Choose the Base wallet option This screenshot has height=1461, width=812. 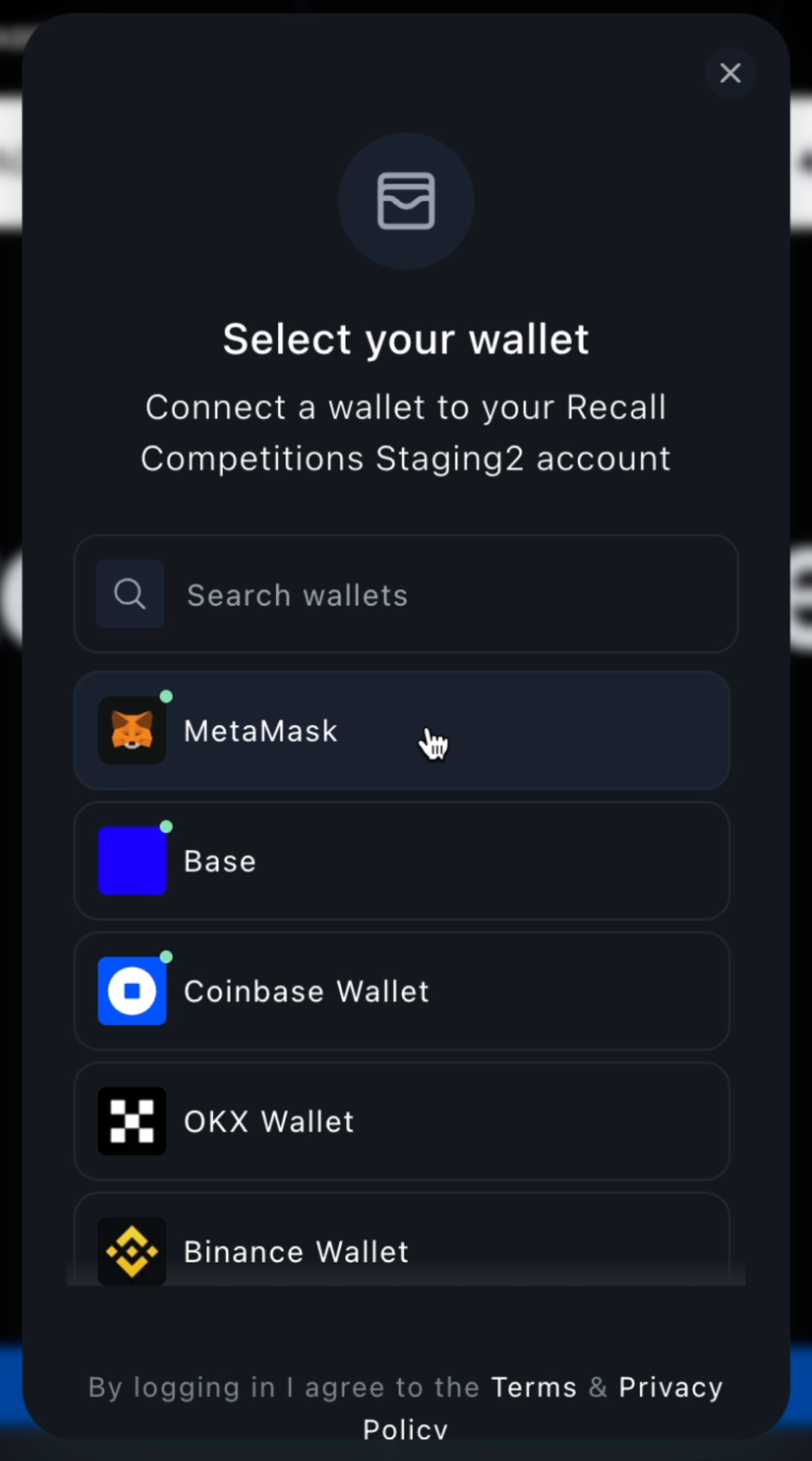click(401, 860)
